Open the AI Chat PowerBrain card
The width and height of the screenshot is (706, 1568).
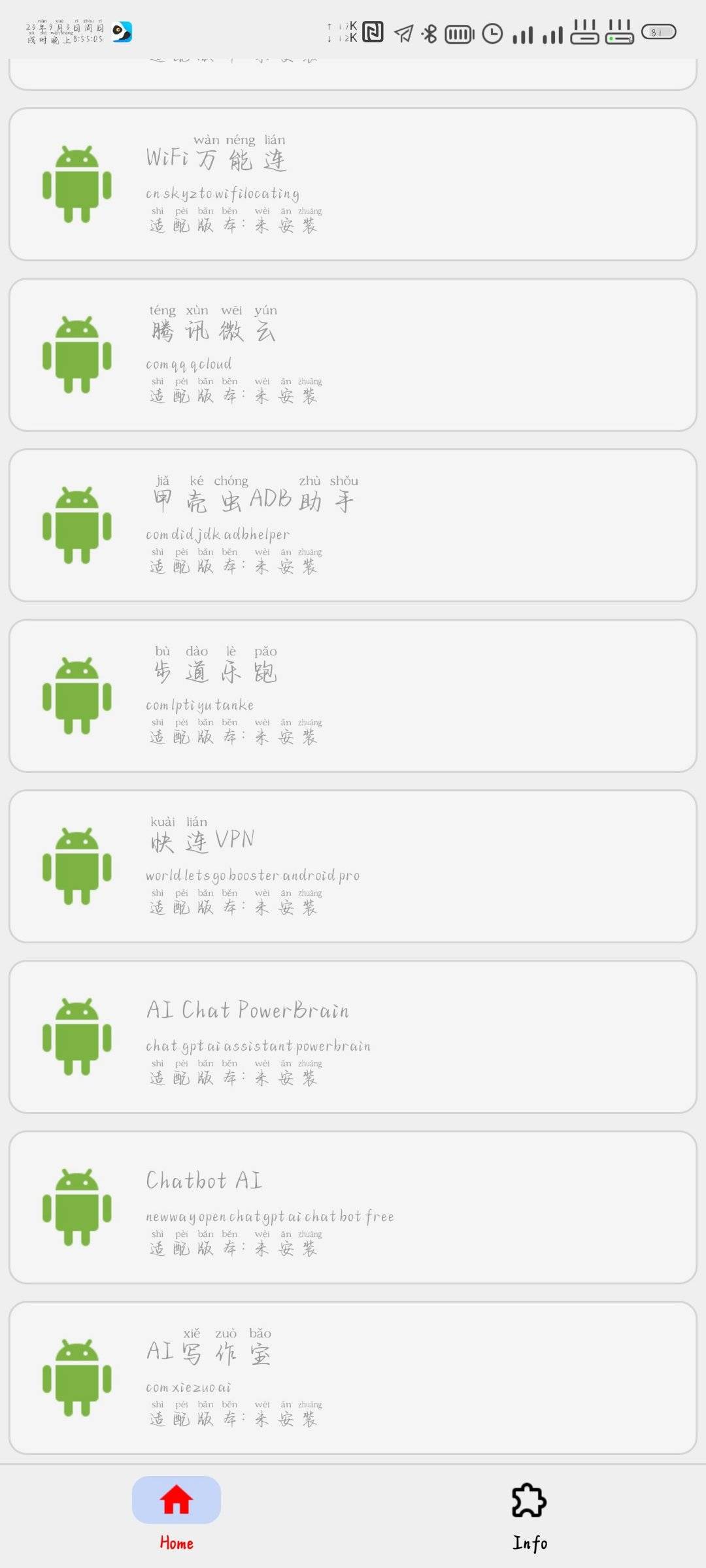pos(353,1037)
